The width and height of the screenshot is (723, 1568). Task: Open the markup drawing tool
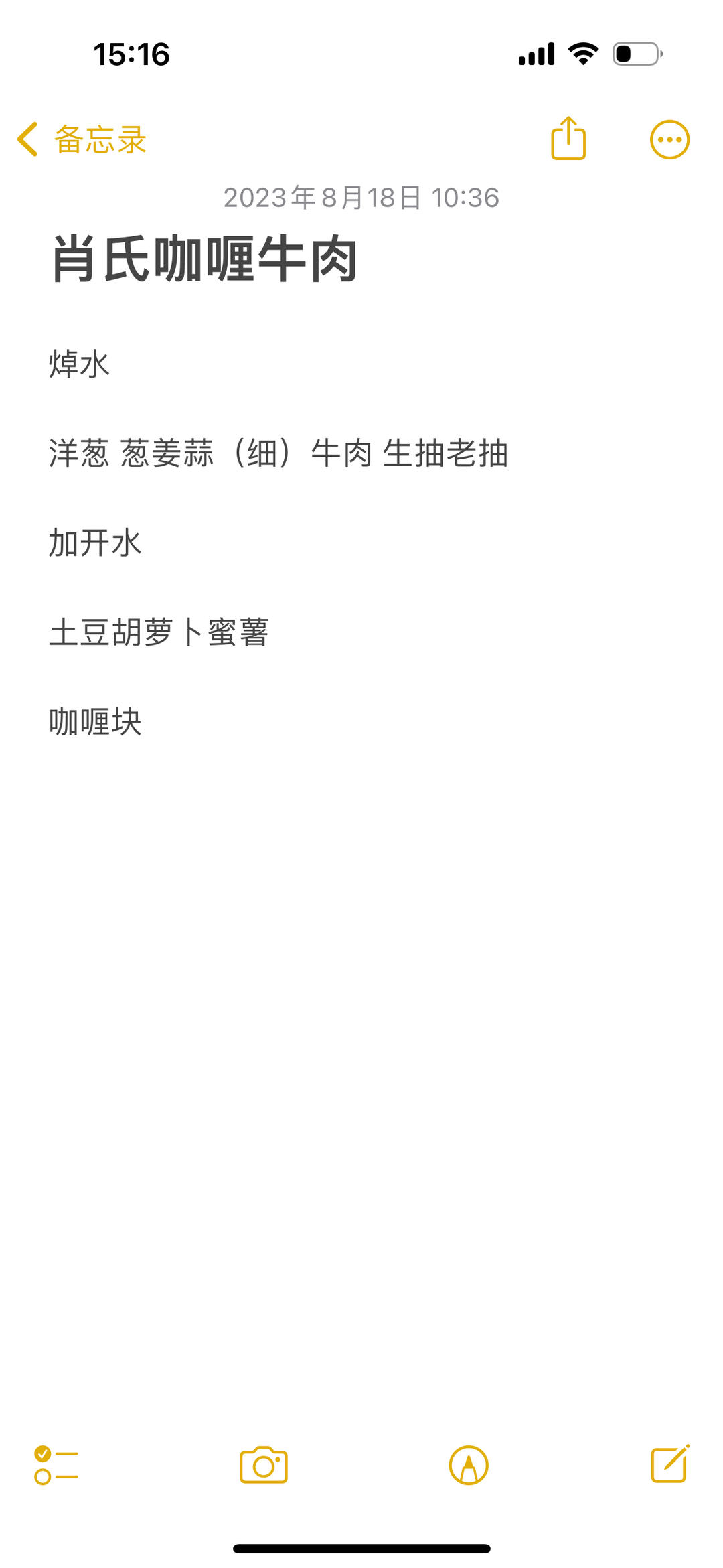pos(468,1466)
